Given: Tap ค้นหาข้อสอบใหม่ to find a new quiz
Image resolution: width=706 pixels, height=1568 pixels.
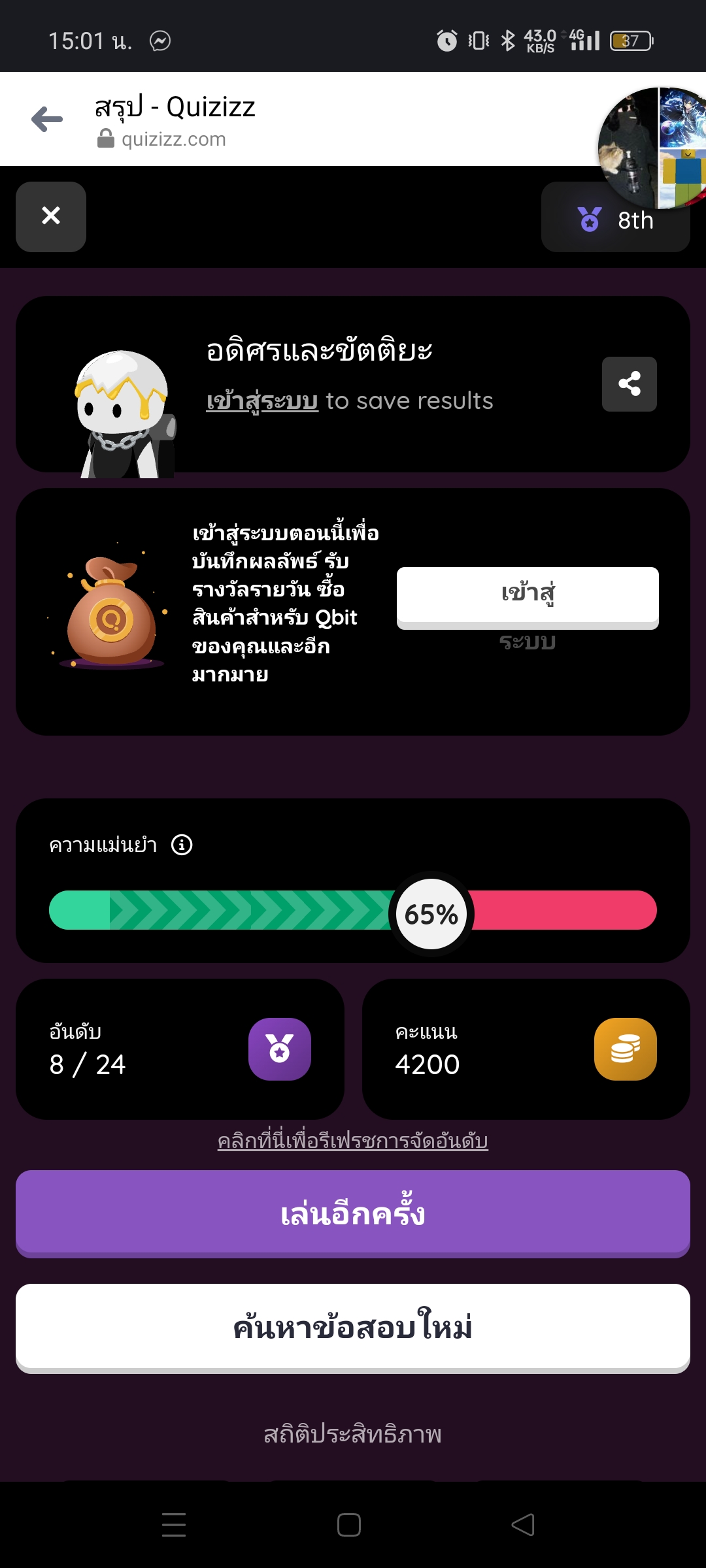Looking at the screenshot, I should point(353,1328).
